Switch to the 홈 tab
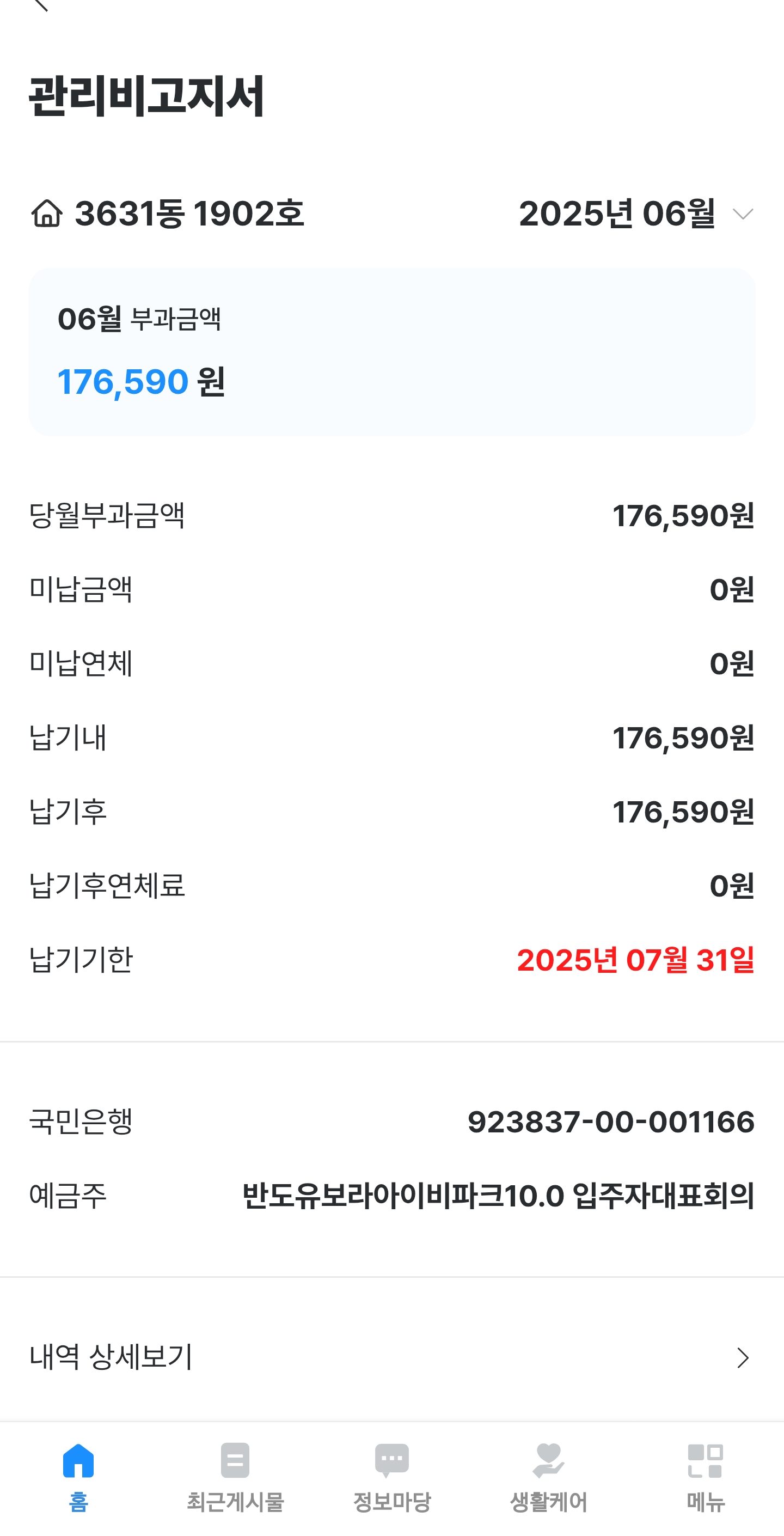 coord(78,1478)
